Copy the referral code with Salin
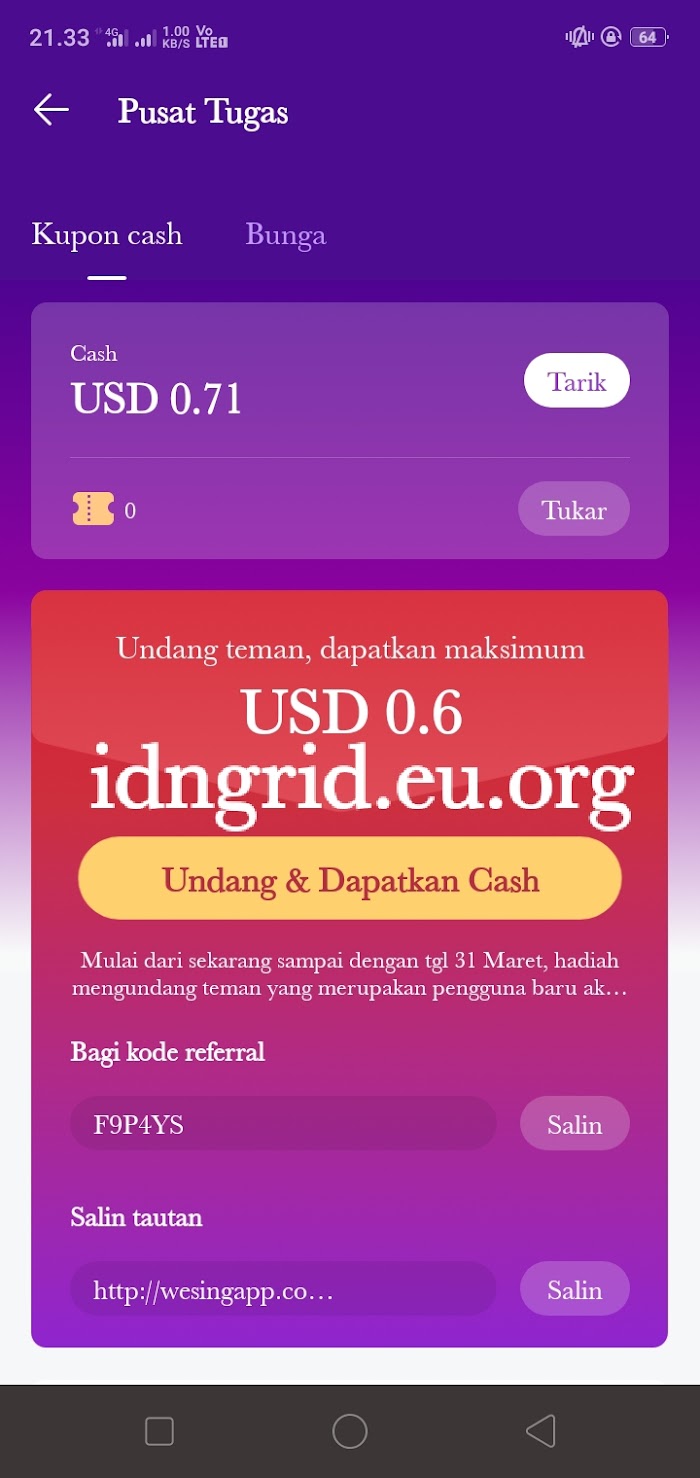Viewport: 700px width, 1478px height. click(574, 1124)
